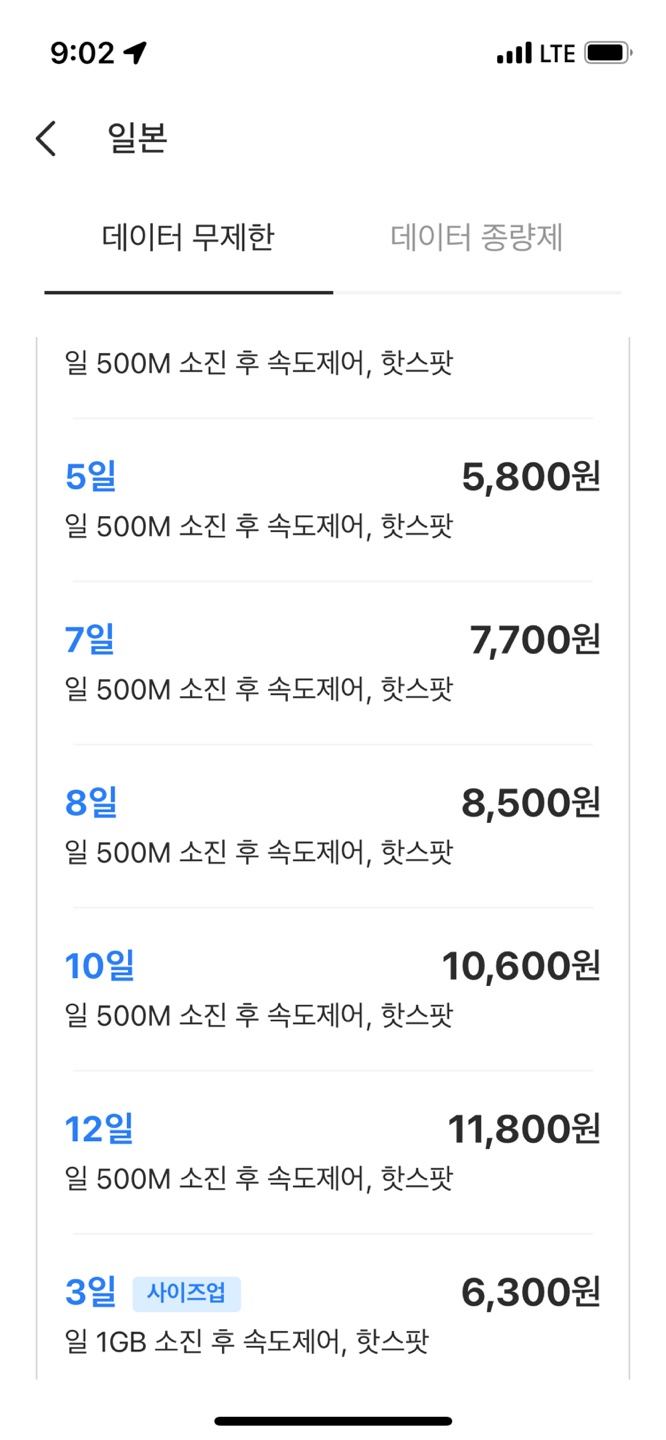Go back using the arrow icon
This screenshot has width=666, height=1440.
coord(46,139)
